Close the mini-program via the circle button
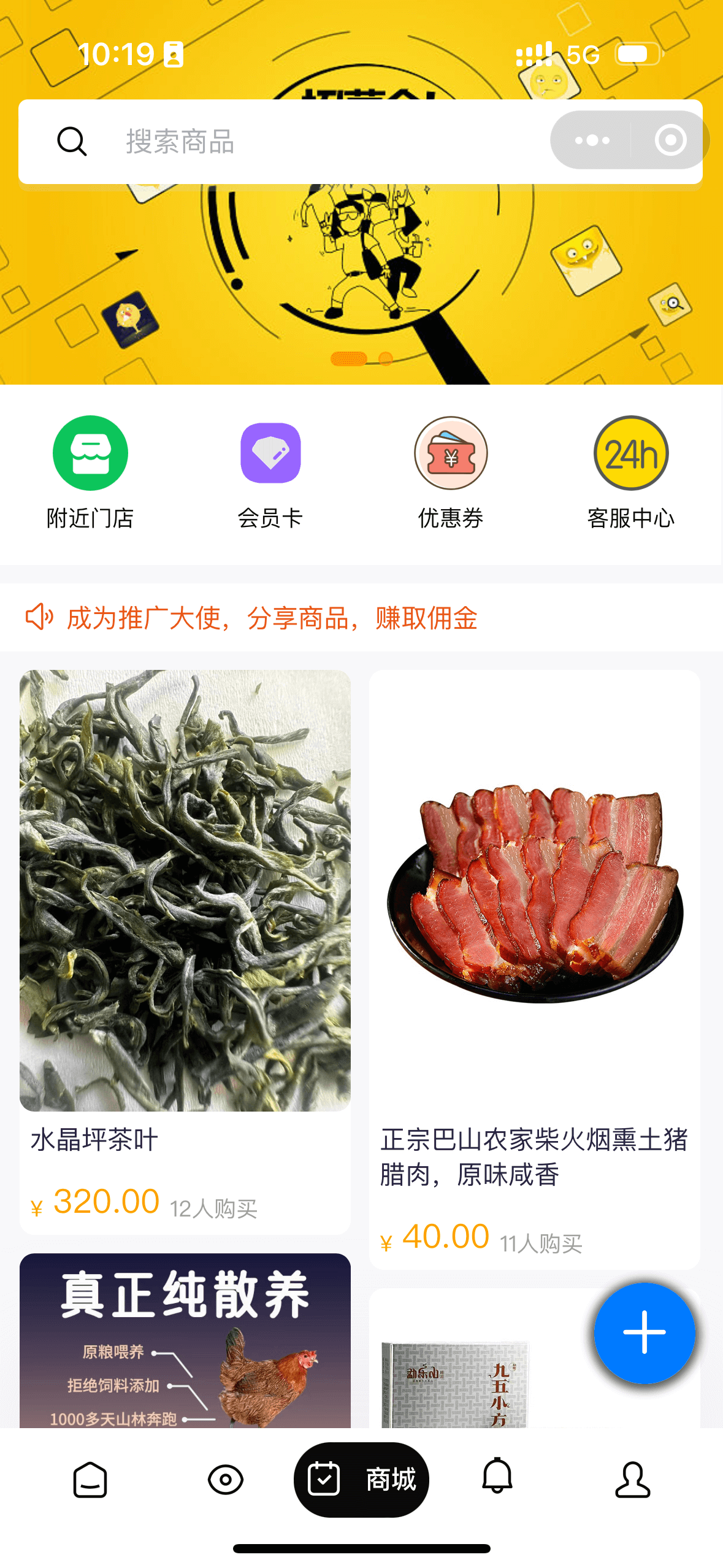 670,140
